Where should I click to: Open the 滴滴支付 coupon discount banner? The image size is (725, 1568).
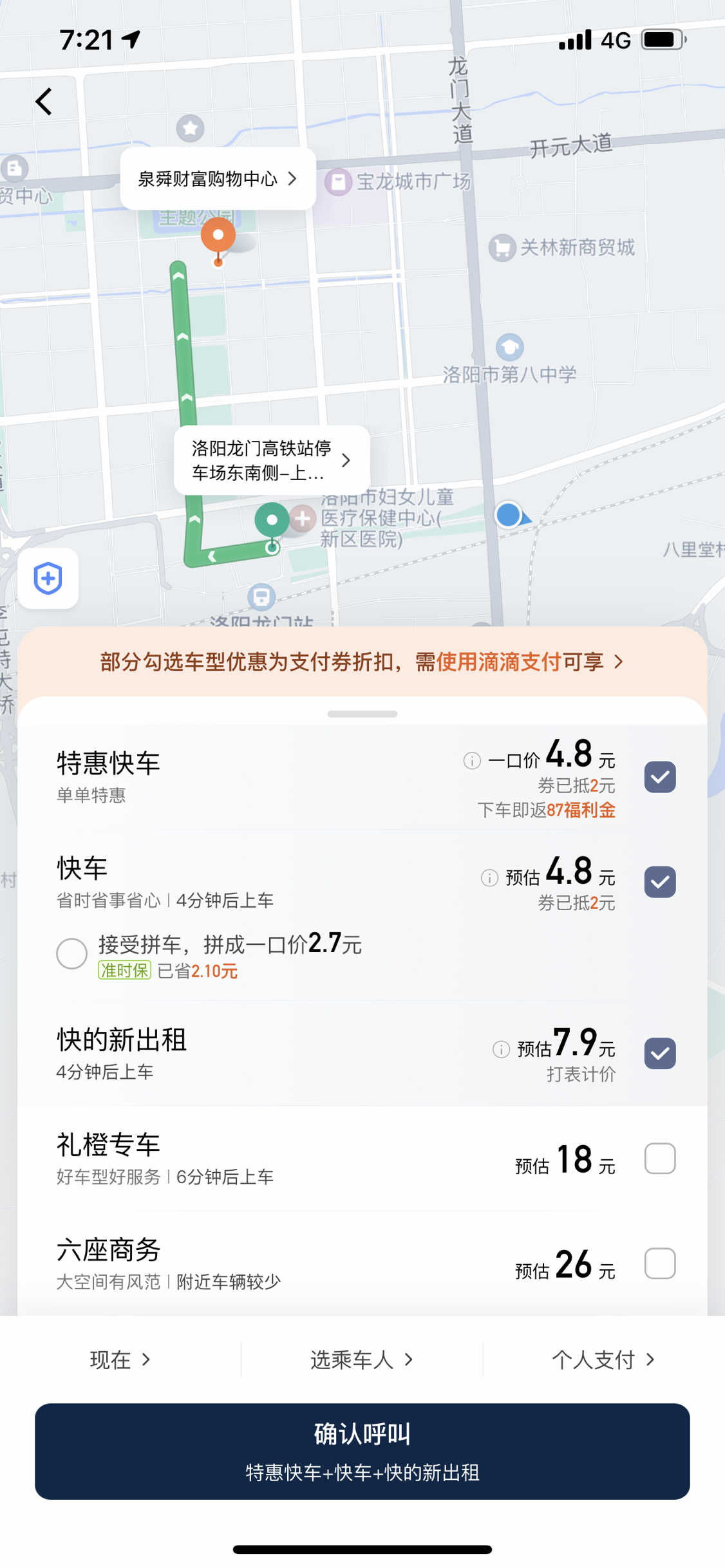(362, 662)
